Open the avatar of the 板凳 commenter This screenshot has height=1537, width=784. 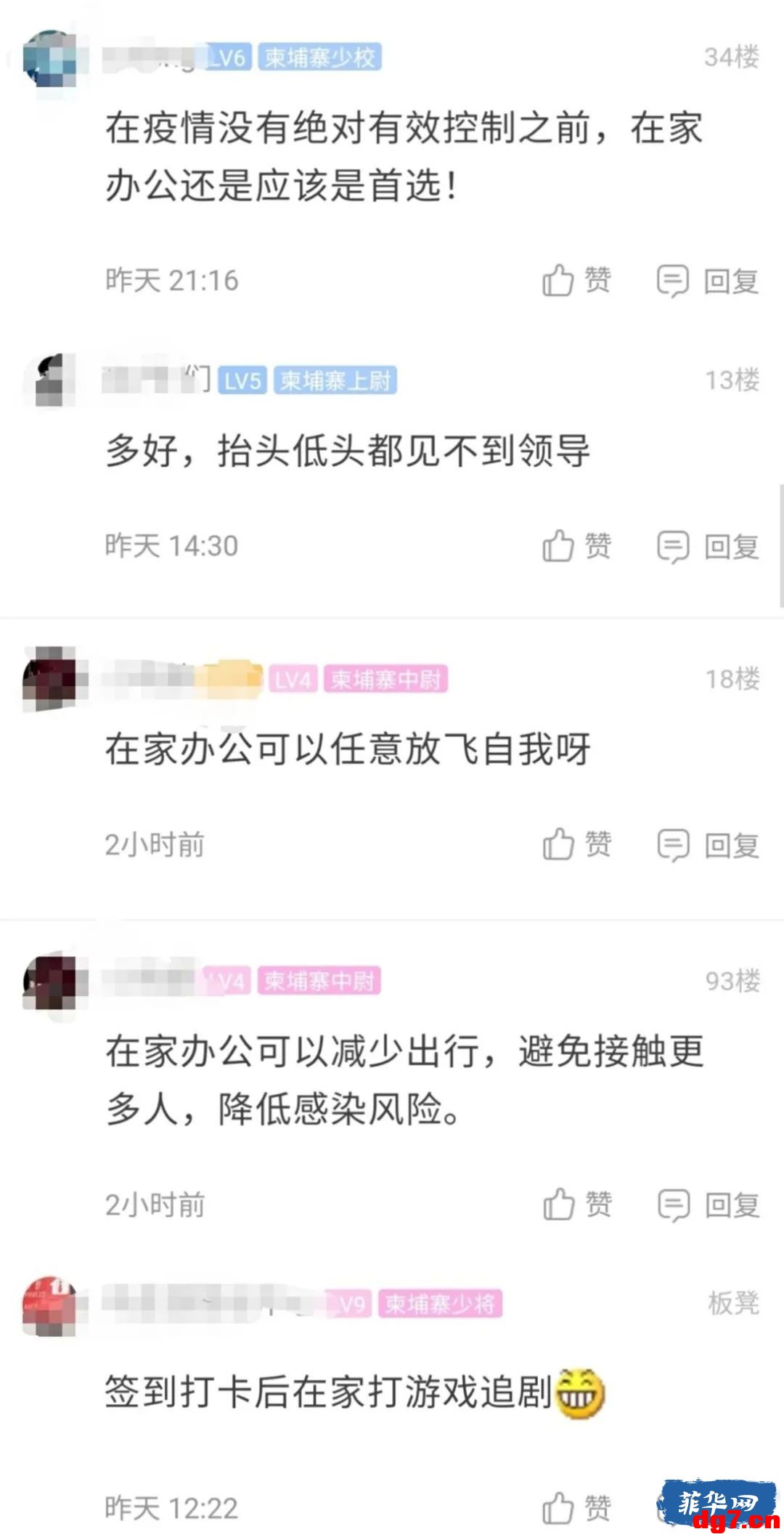[x=49, y=1305]
